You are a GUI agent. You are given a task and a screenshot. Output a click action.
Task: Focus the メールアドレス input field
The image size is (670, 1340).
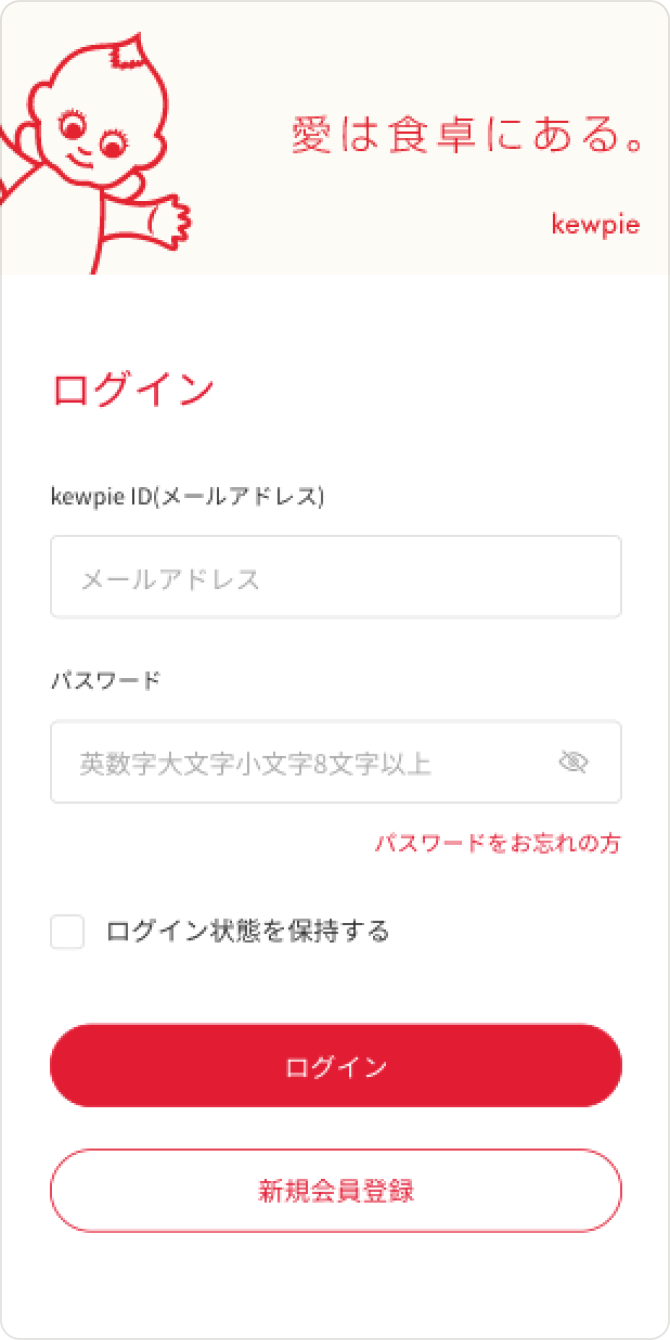click(x=336, y=577)
